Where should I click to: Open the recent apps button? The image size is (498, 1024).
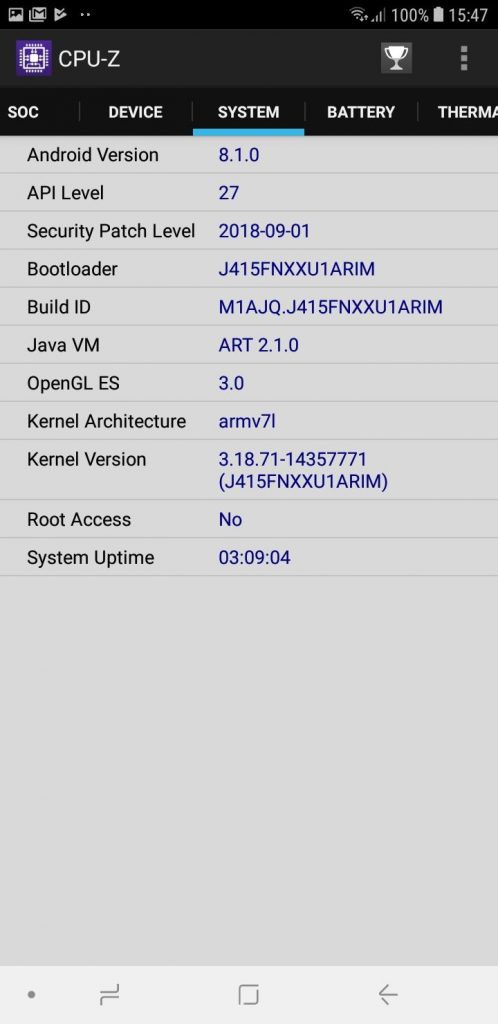coord(109,995)
